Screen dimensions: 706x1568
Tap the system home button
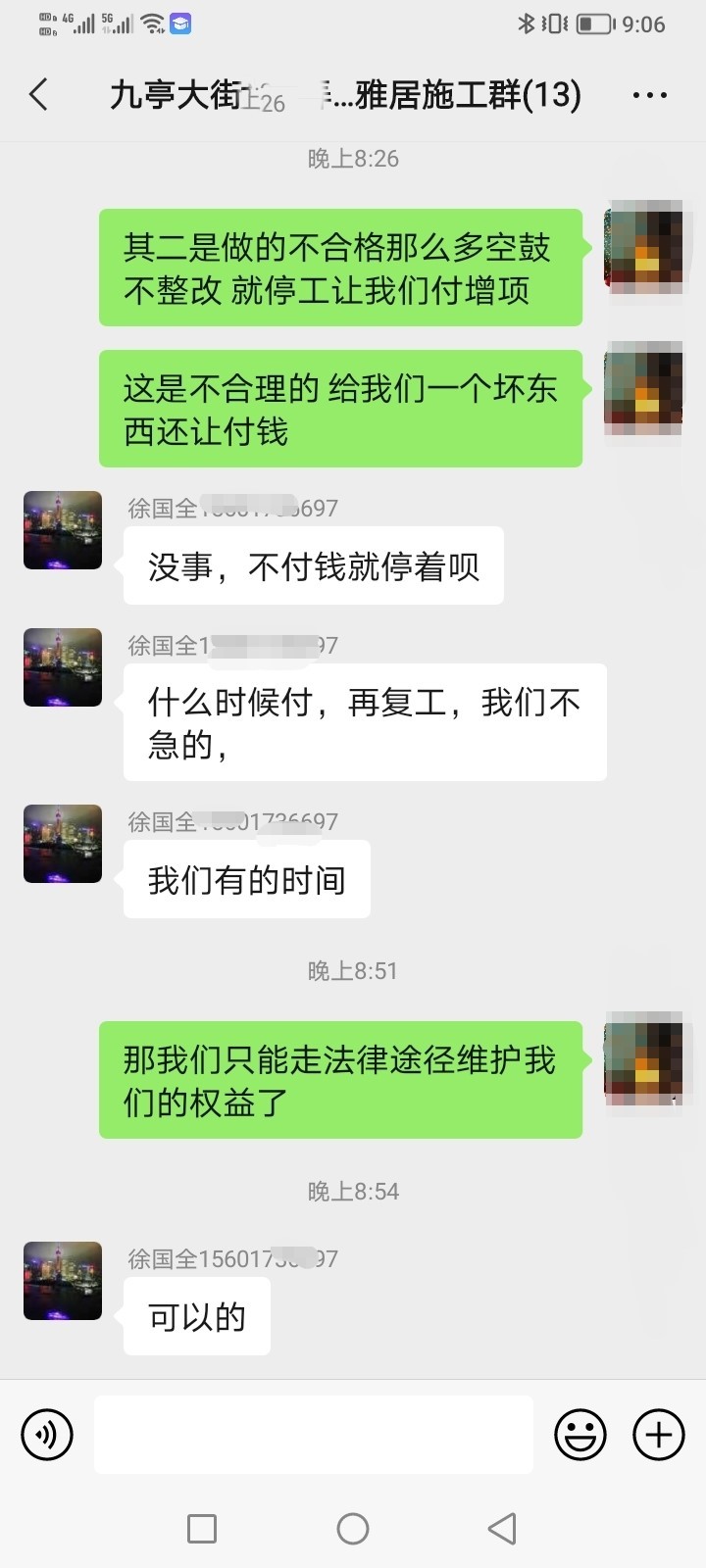pos(353,1528)
